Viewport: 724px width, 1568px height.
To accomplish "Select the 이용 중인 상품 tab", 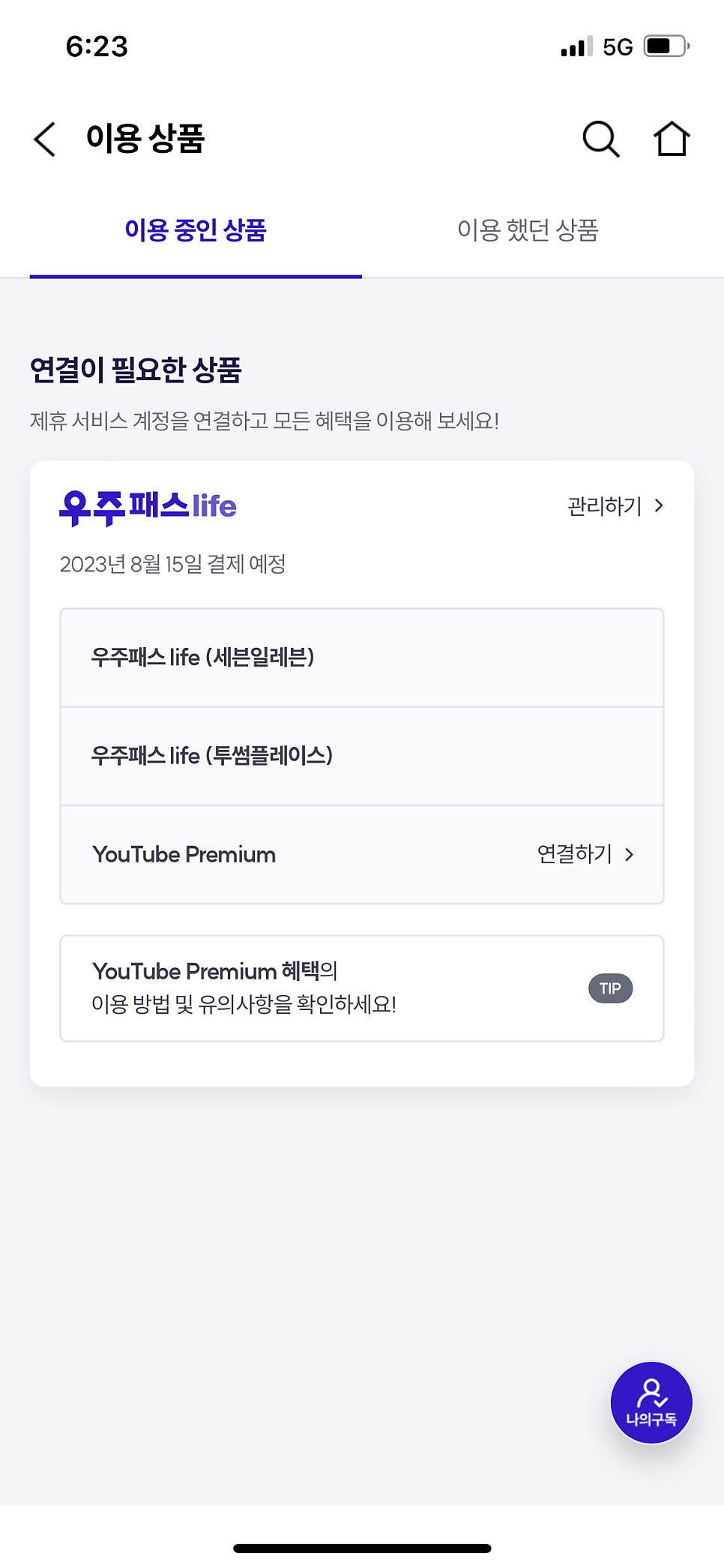I will [x=196, y=230].
